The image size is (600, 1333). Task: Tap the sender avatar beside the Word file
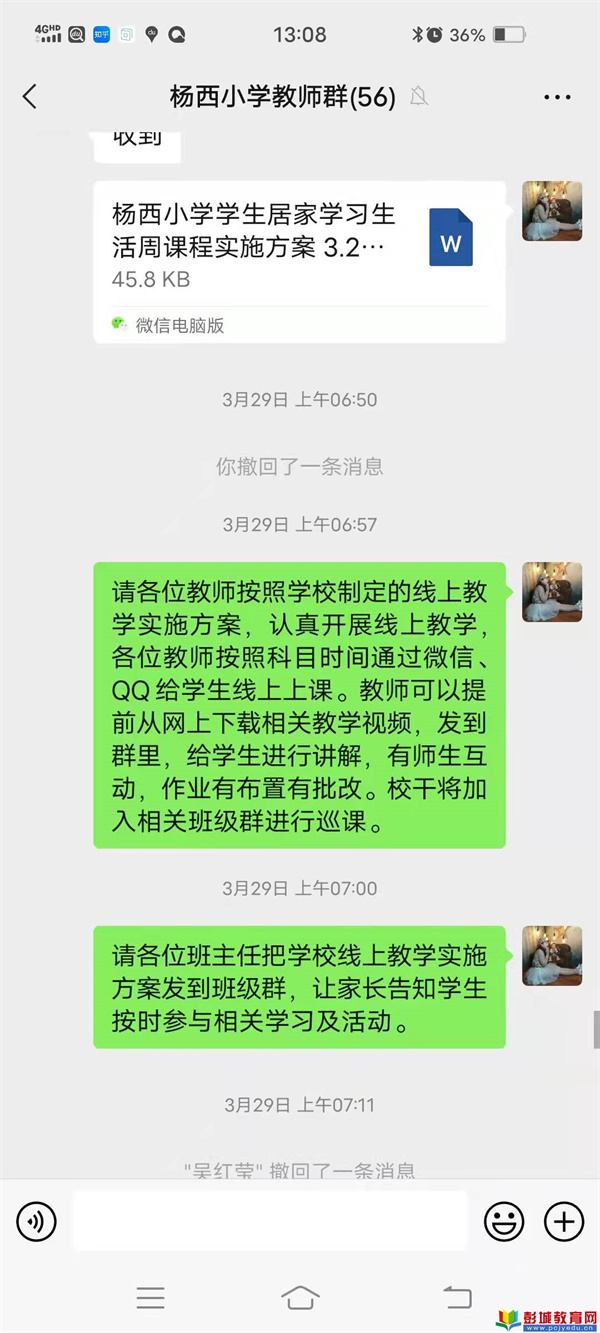pyautogui.click(x=552, y=211)
